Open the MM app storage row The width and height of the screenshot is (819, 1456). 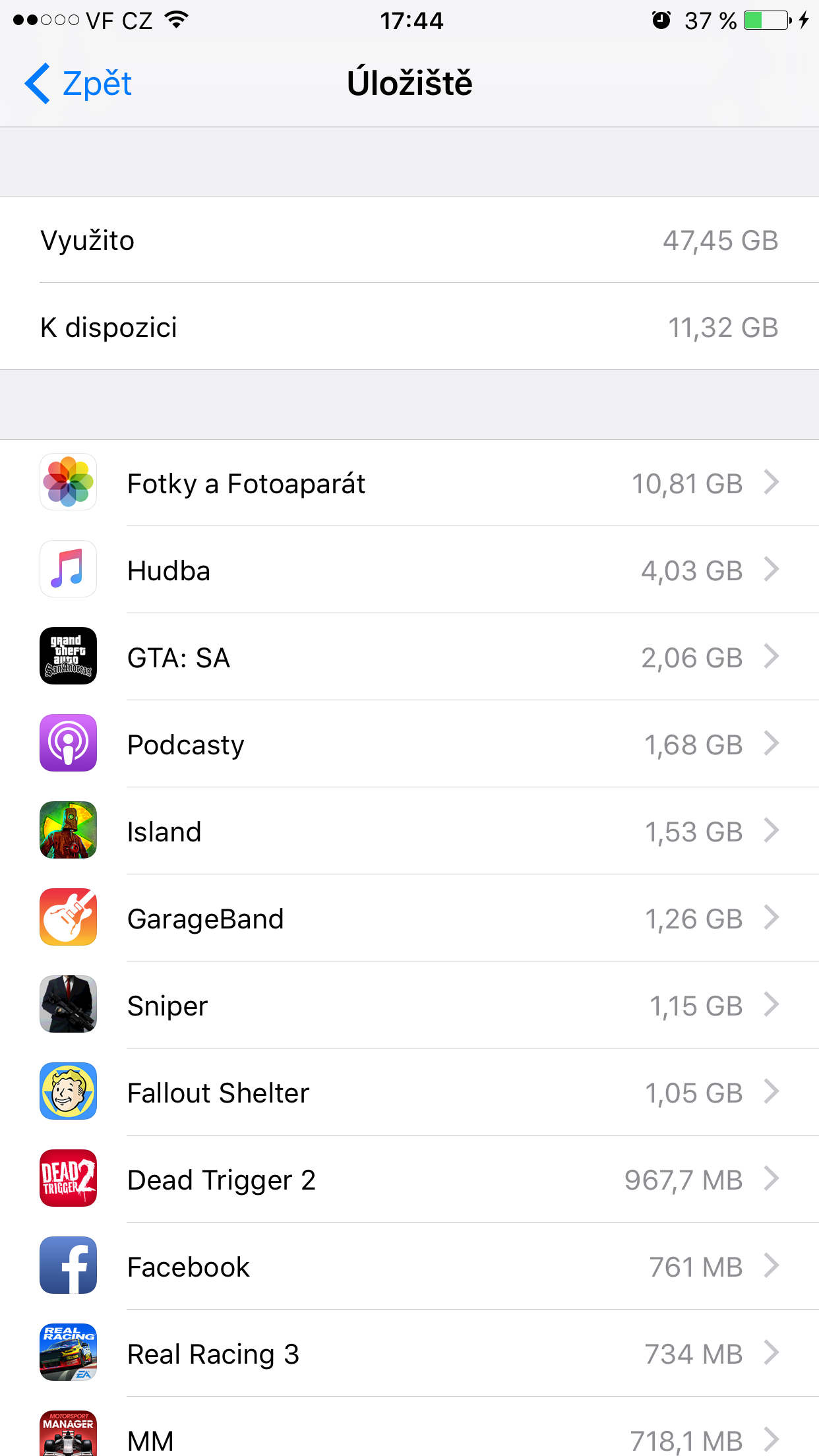pos(409,1438)
